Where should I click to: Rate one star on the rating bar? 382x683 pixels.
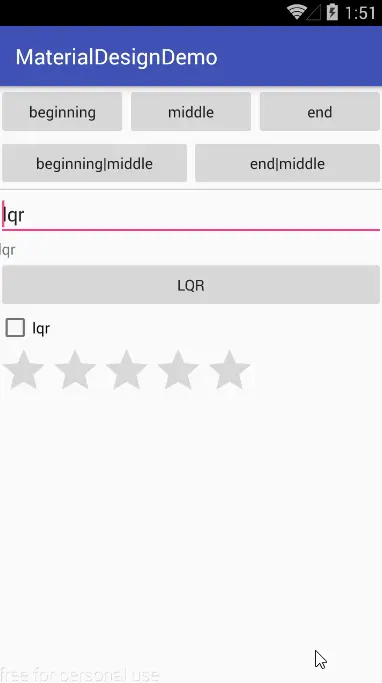[24, 370]
